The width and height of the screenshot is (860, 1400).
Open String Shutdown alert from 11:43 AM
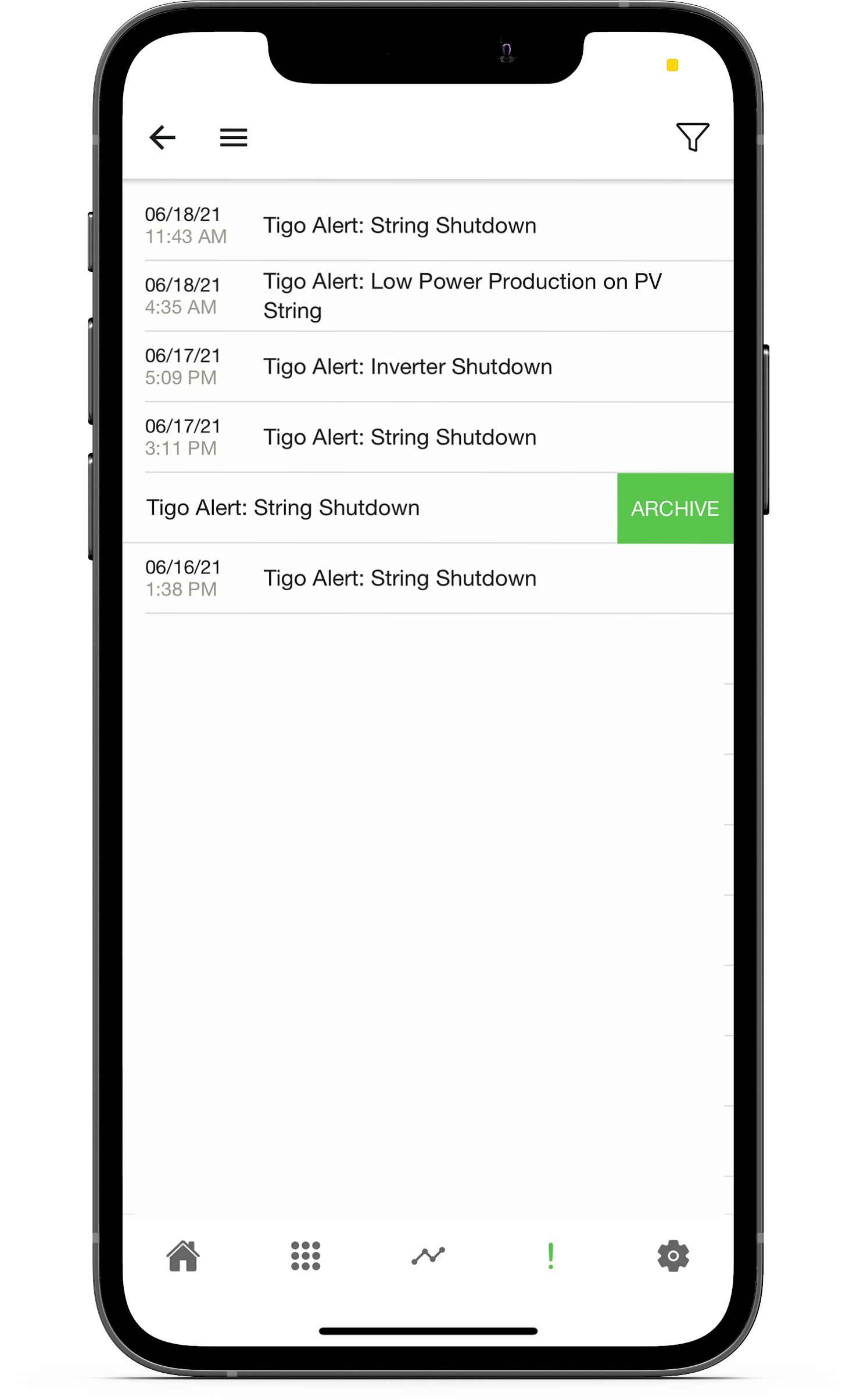coord(400,225)
